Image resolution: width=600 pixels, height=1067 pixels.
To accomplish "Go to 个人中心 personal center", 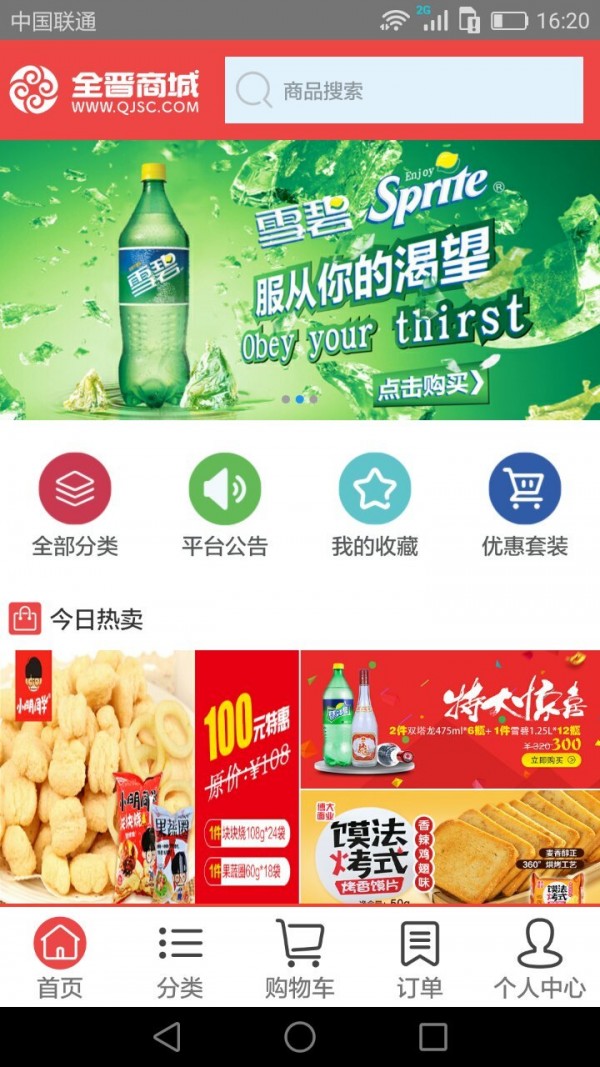I will click(x=540, y=958).
